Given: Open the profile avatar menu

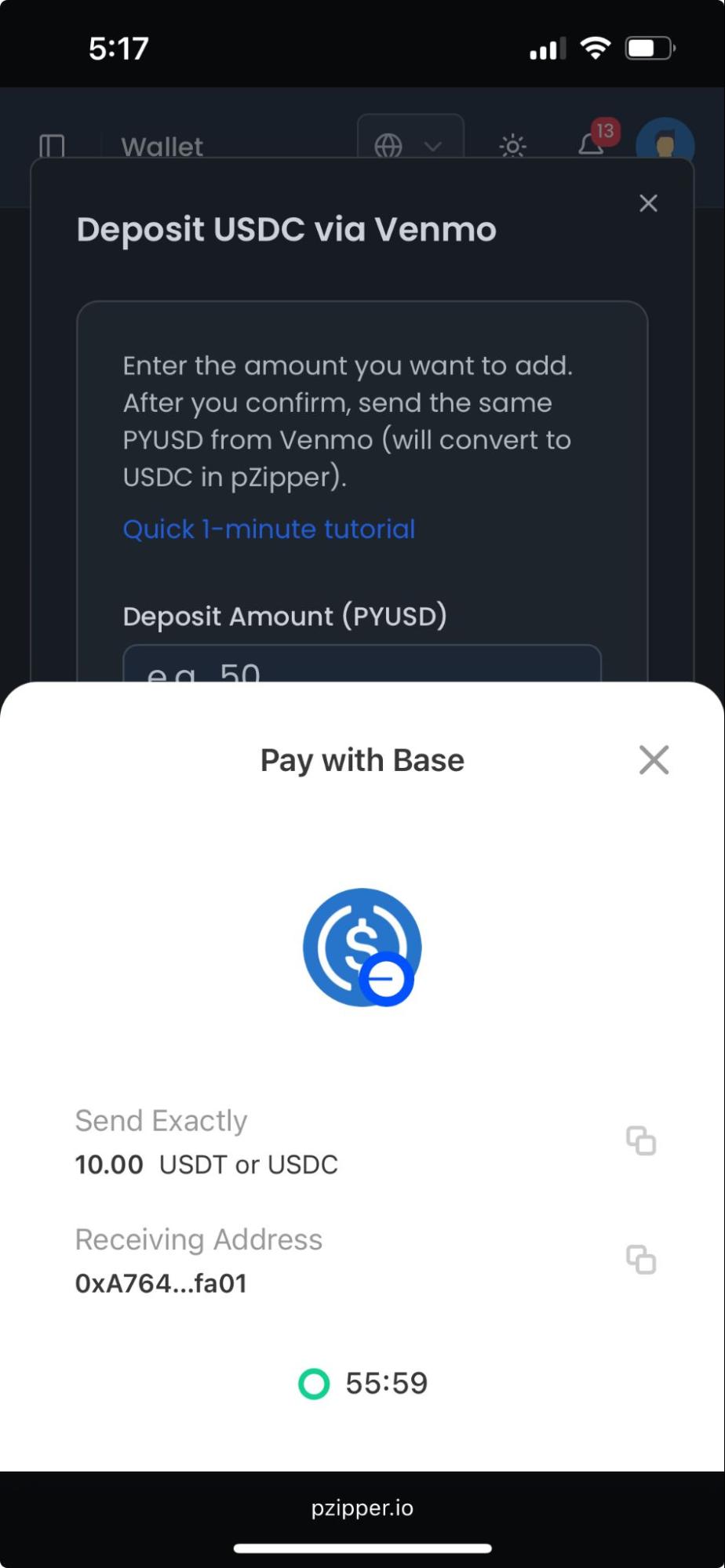Looking at the screenshot, I should [x=665, y=144].
